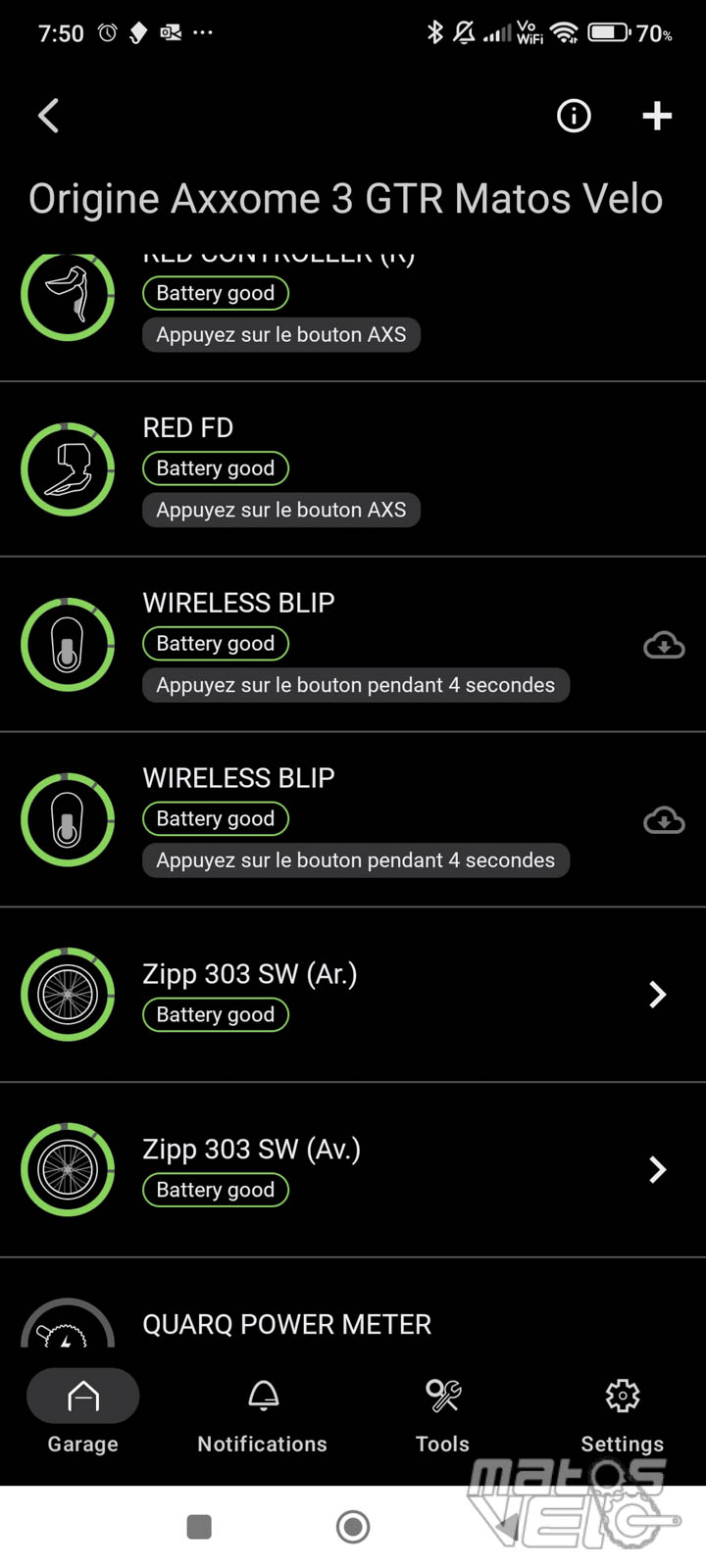This screenshot has height=1568, width=706.
Task: Switch to the Notifications tab
Action: click(262, 1412)
